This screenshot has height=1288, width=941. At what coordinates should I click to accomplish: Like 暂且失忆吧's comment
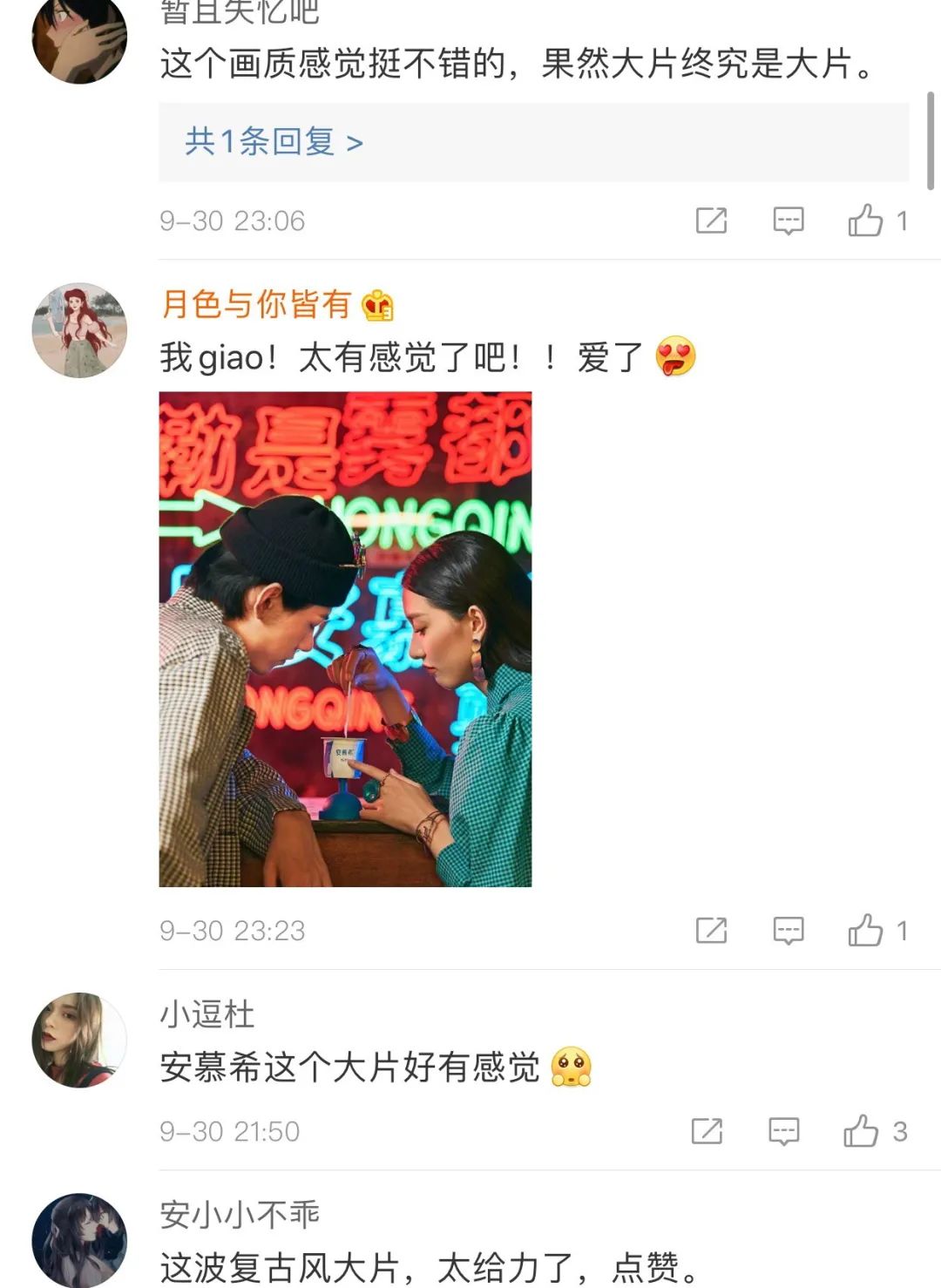[865, 220]
